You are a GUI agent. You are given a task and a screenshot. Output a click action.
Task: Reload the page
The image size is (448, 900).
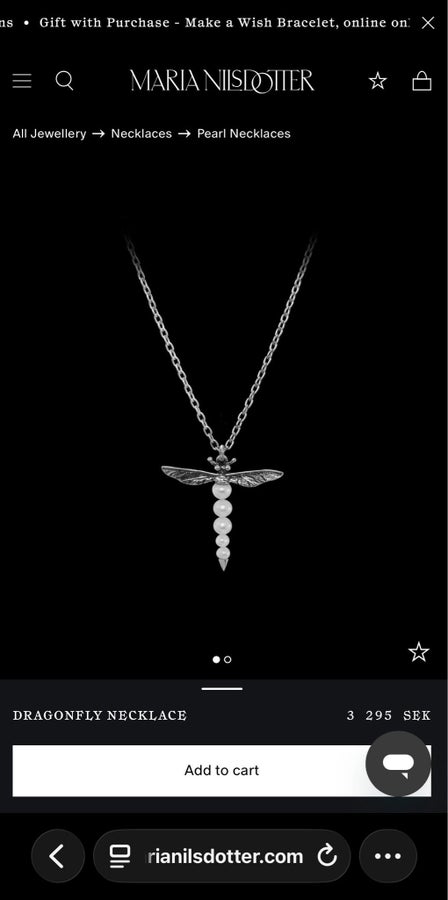(327, 856)
